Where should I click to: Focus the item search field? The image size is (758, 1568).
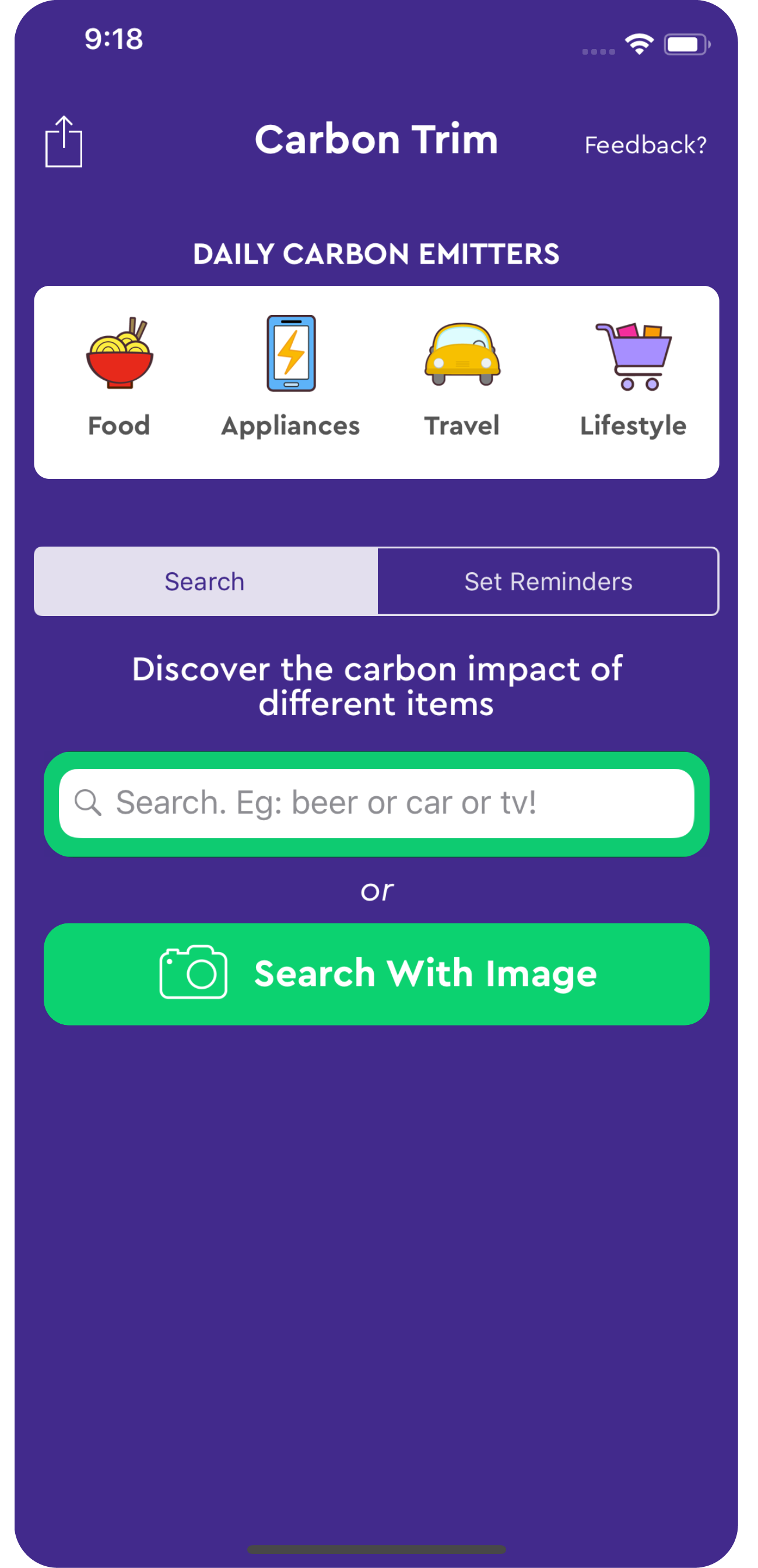pyautogui.click(x=377, y=803)
